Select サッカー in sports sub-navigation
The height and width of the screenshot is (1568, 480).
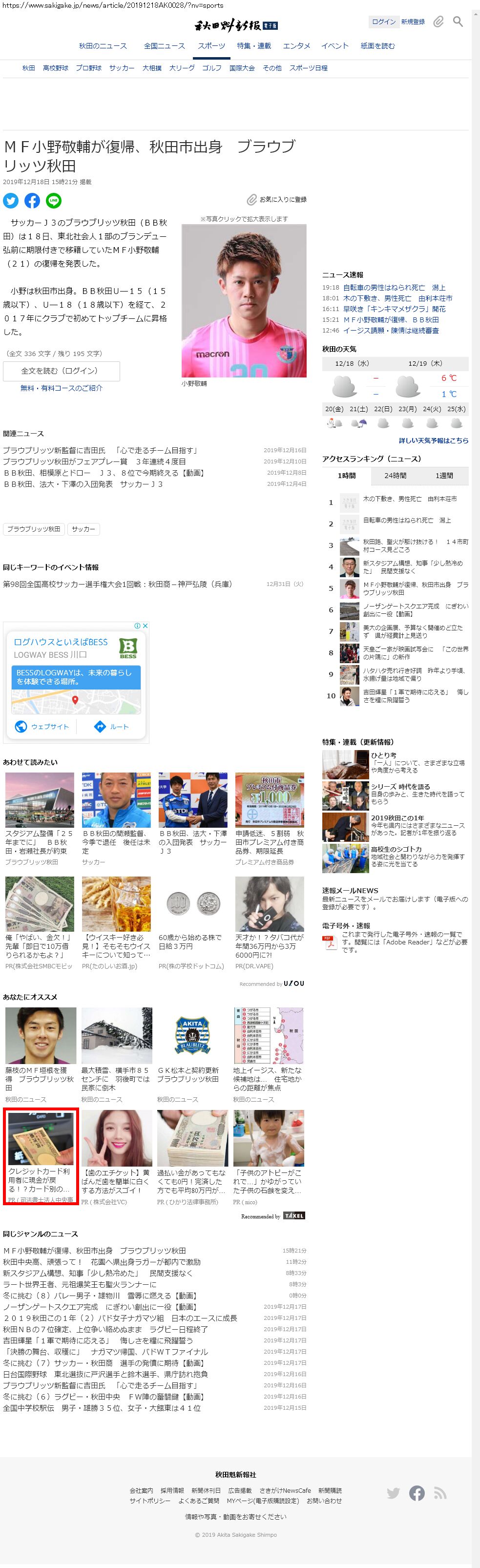(122, 68)
